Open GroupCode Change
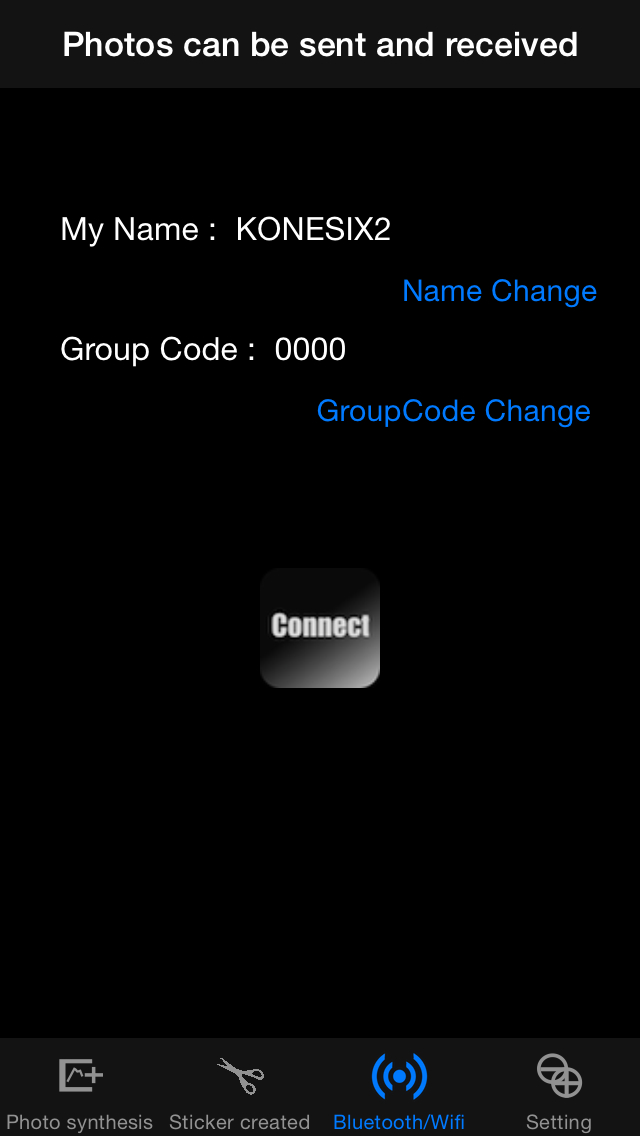Image resolution: width=640 pixels, height=1136 pixels. (x=454, y=412)
